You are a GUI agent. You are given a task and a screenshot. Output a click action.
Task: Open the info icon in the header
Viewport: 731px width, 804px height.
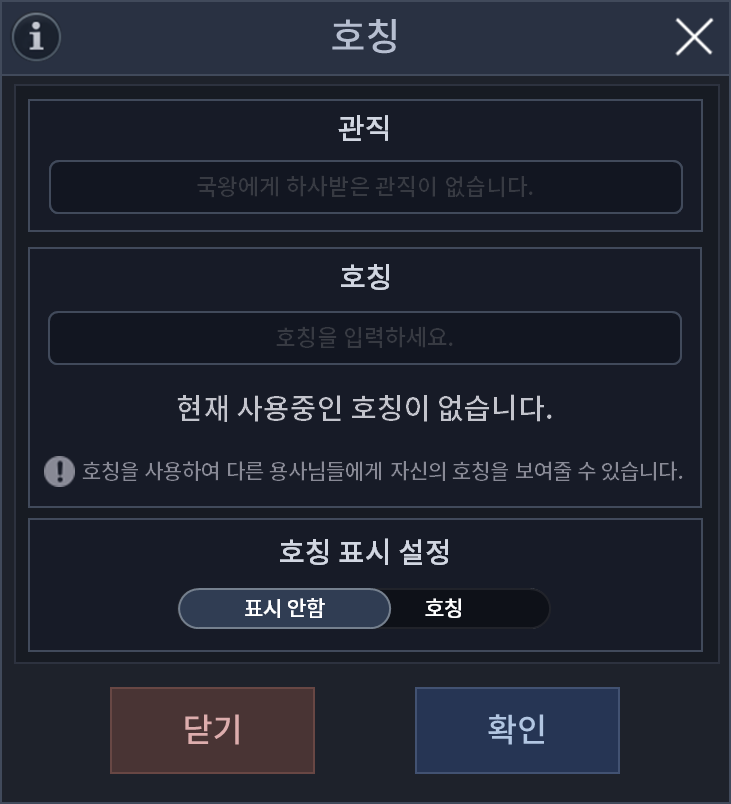[37, 38]
